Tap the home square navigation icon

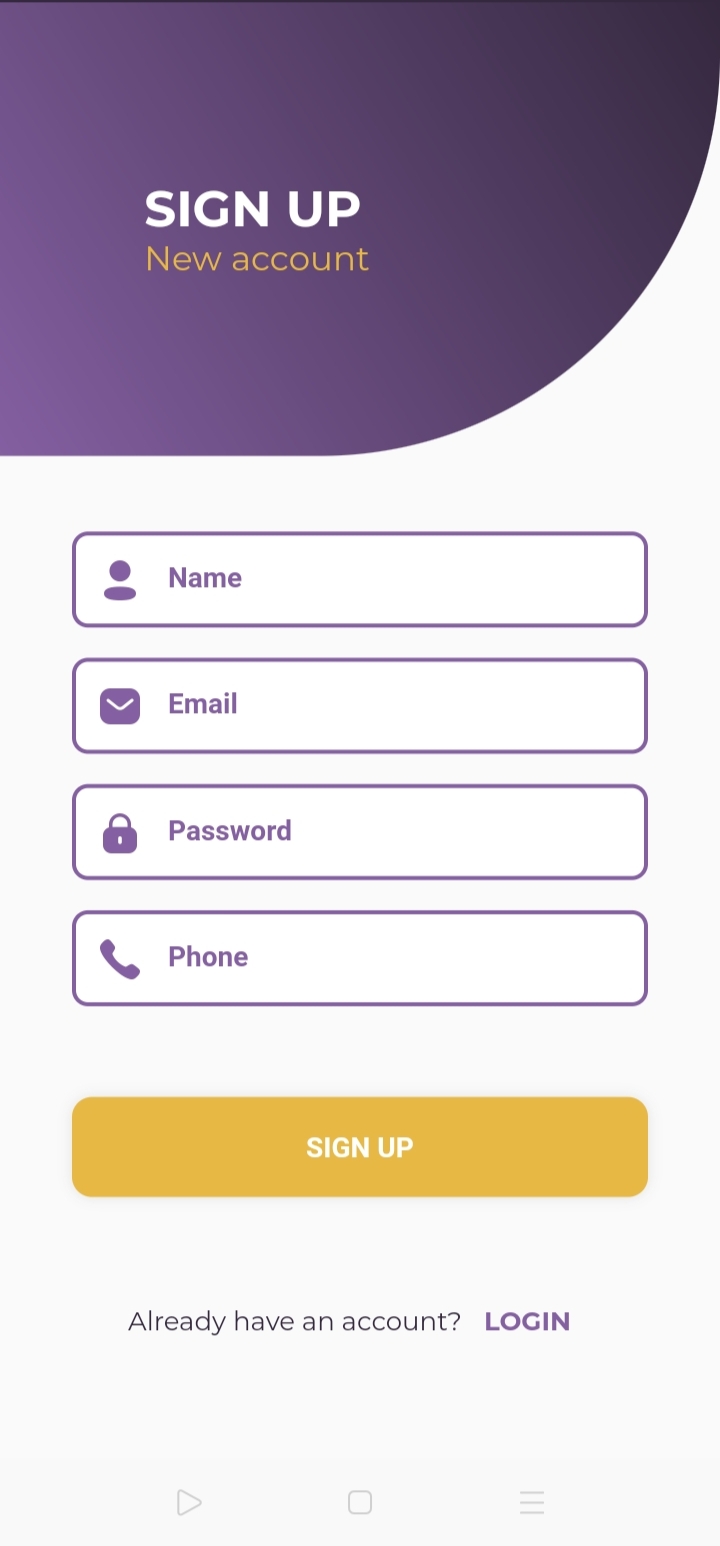[359, 1502]
